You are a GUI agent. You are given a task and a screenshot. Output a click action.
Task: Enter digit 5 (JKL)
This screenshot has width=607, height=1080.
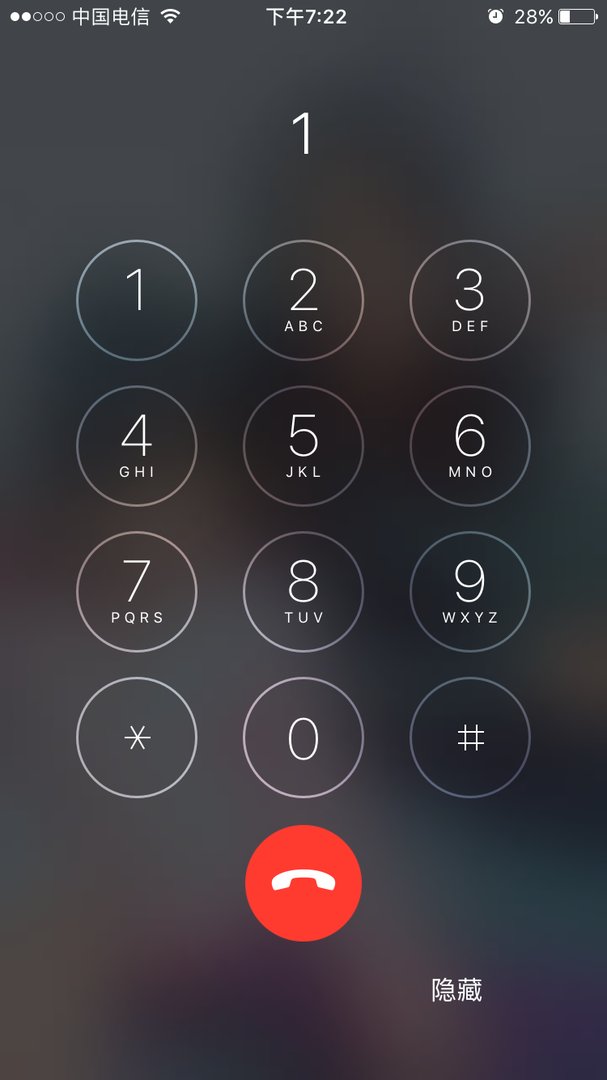coord(303,446)
